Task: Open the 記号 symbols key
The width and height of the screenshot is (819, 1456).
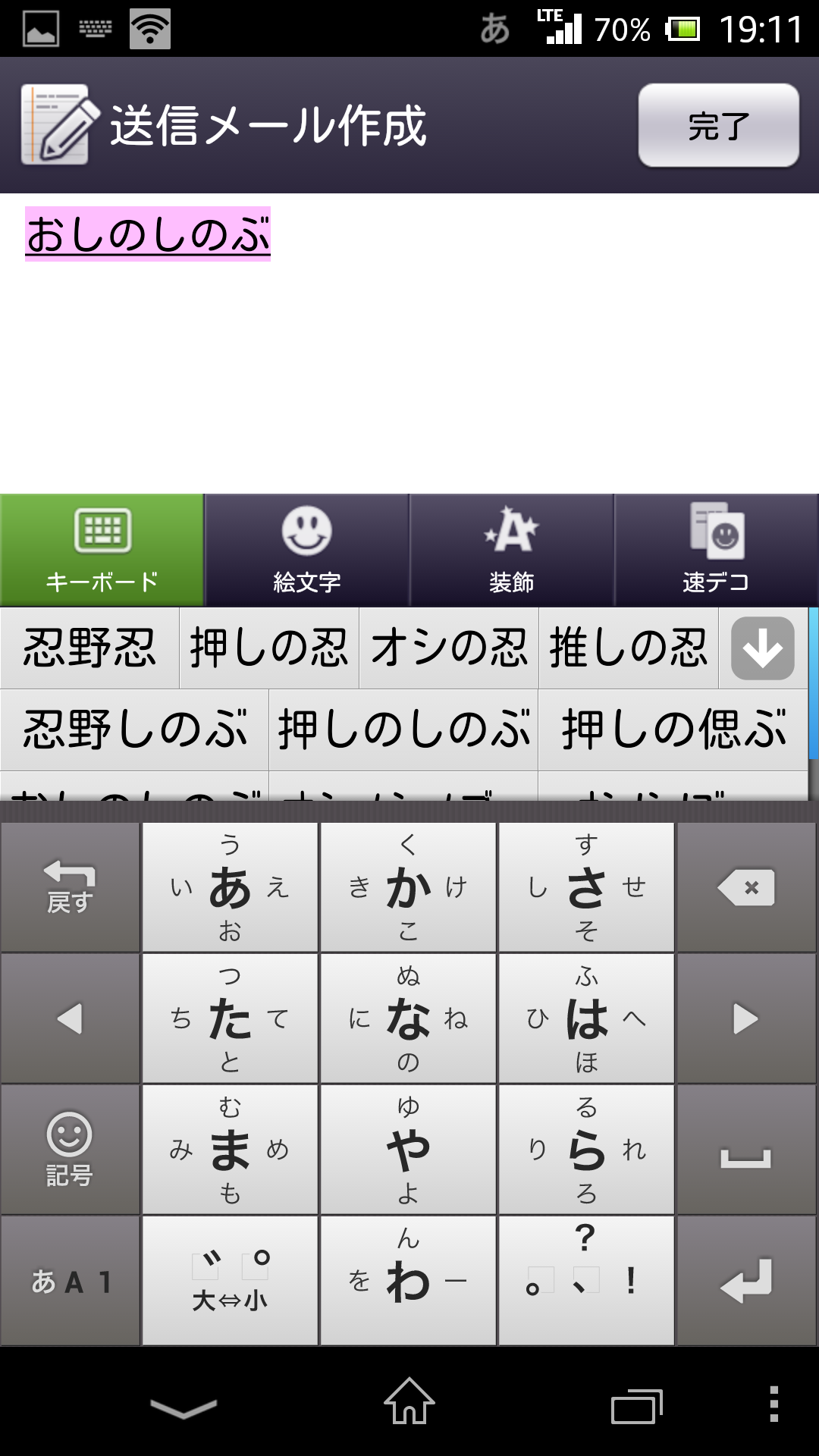Action: [x=70, y=1150]
